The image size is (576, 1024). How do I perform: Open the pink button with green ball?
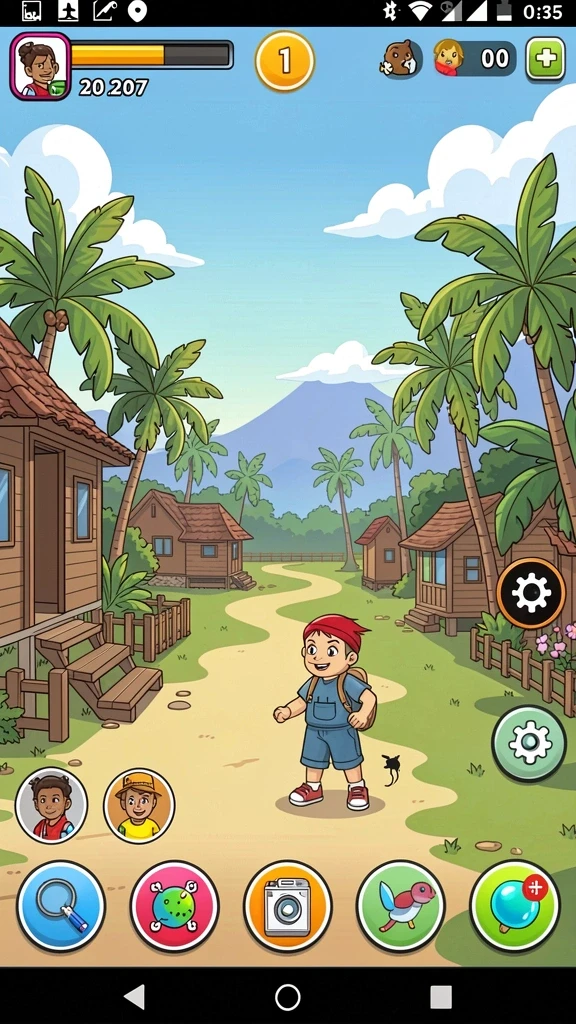pos(174,906)
